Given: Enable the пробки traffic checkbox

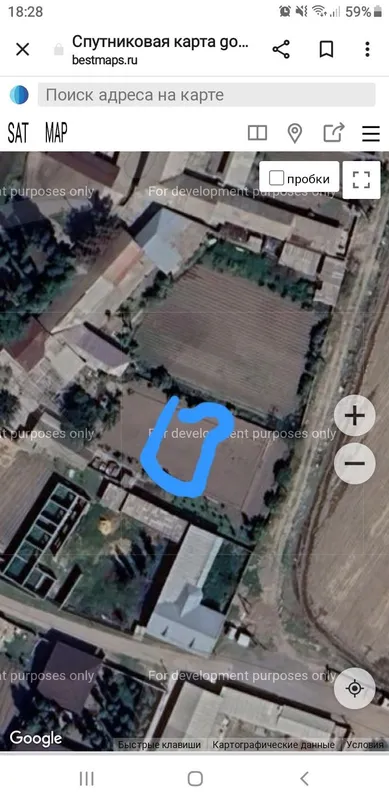Looking at the screenshot, I should (276, 179).
